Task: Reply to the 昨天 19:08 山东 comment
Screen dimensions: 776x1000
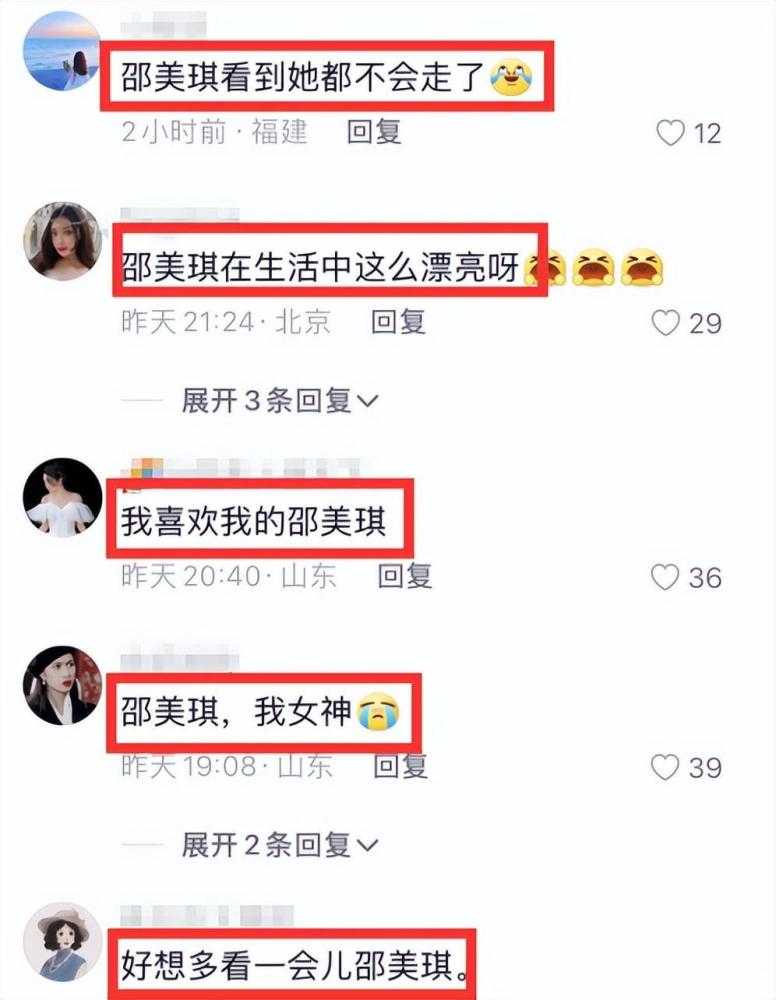Action: point(400,766)
